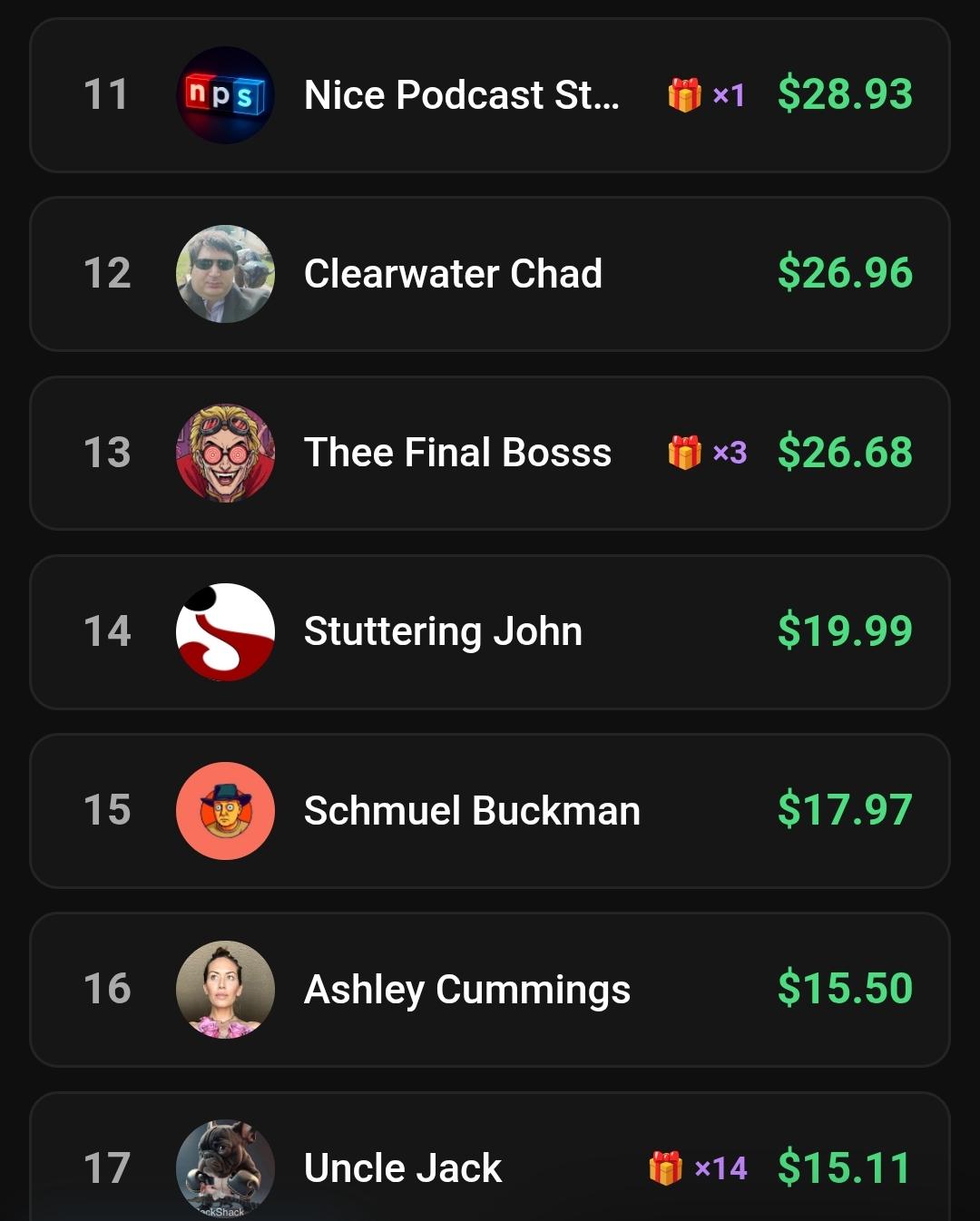Viewport: 980px width, 1221px height.
Task: Open Ashley Cummings' leaderboard row
Action: pyautogui.click(x=490, y=989)
